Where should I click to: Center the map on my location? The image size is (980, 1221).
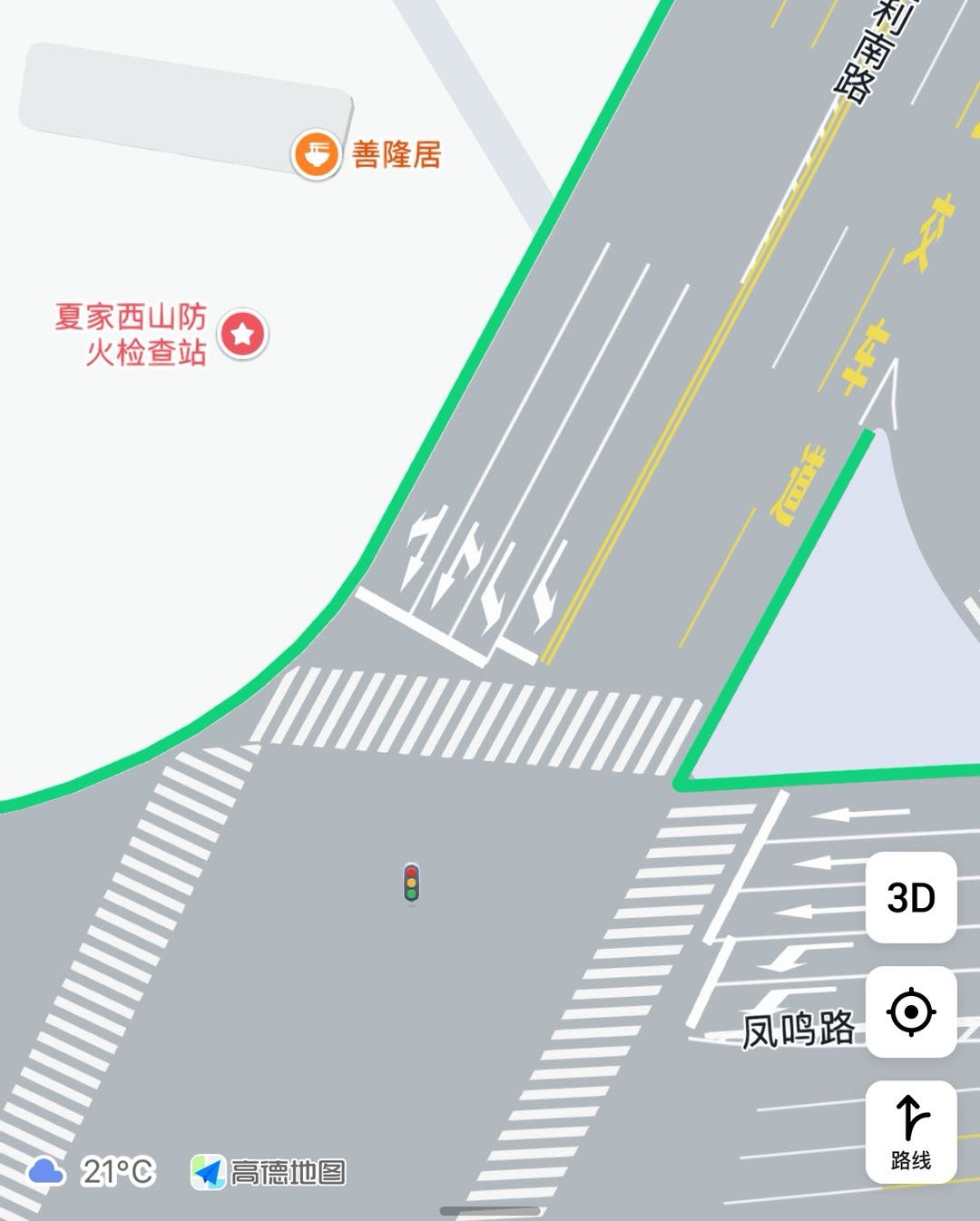[910, 1011]
